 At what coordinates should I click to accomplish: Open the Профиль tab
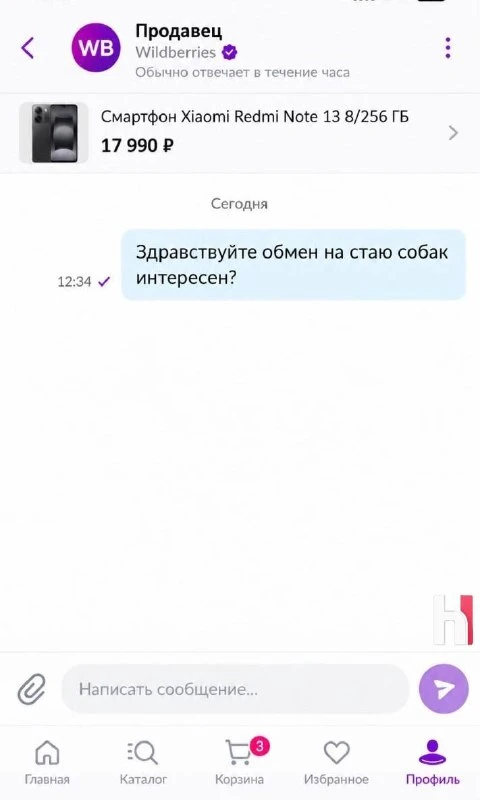[x=433, y=763]
